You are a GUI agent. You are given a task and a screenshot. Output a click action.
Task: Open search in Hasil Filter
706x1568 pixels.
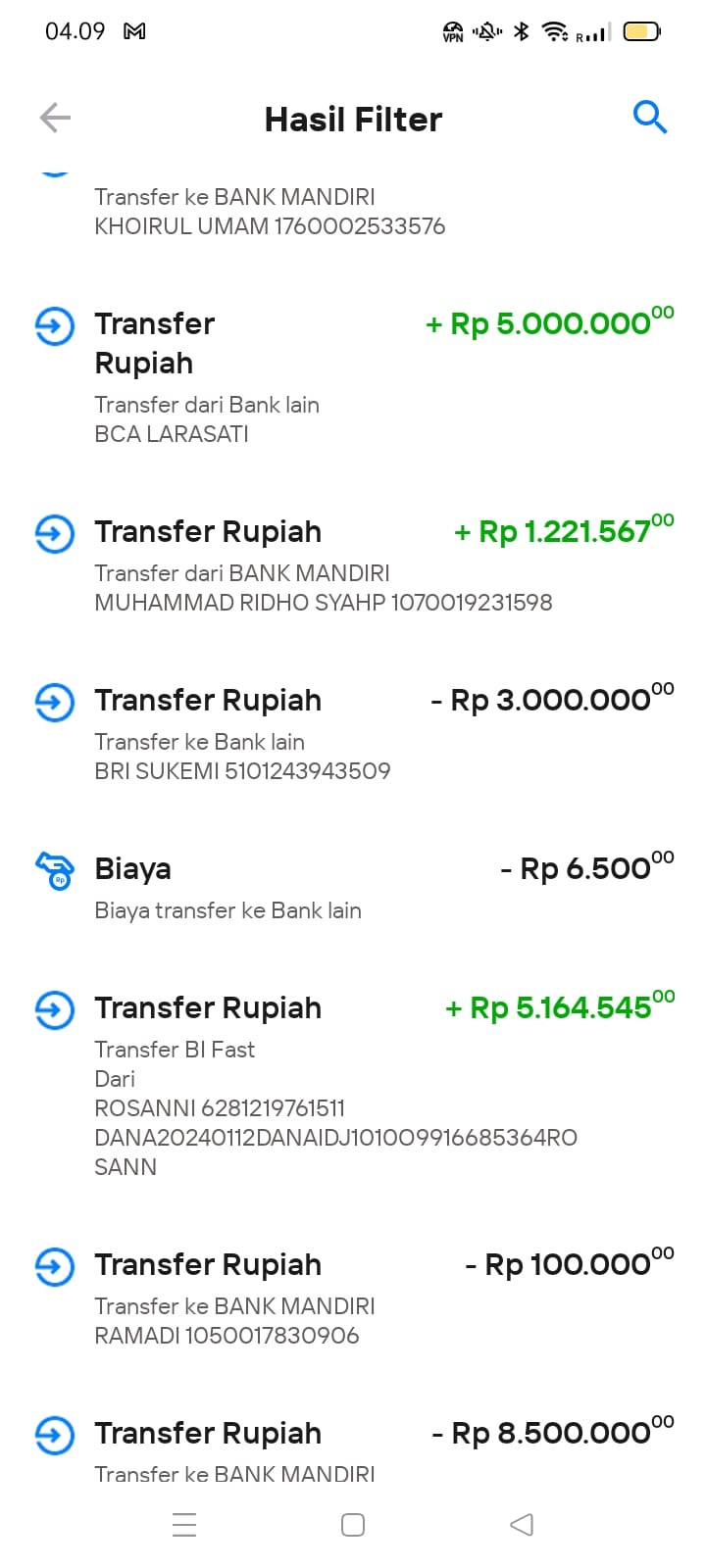pos(649,118)
